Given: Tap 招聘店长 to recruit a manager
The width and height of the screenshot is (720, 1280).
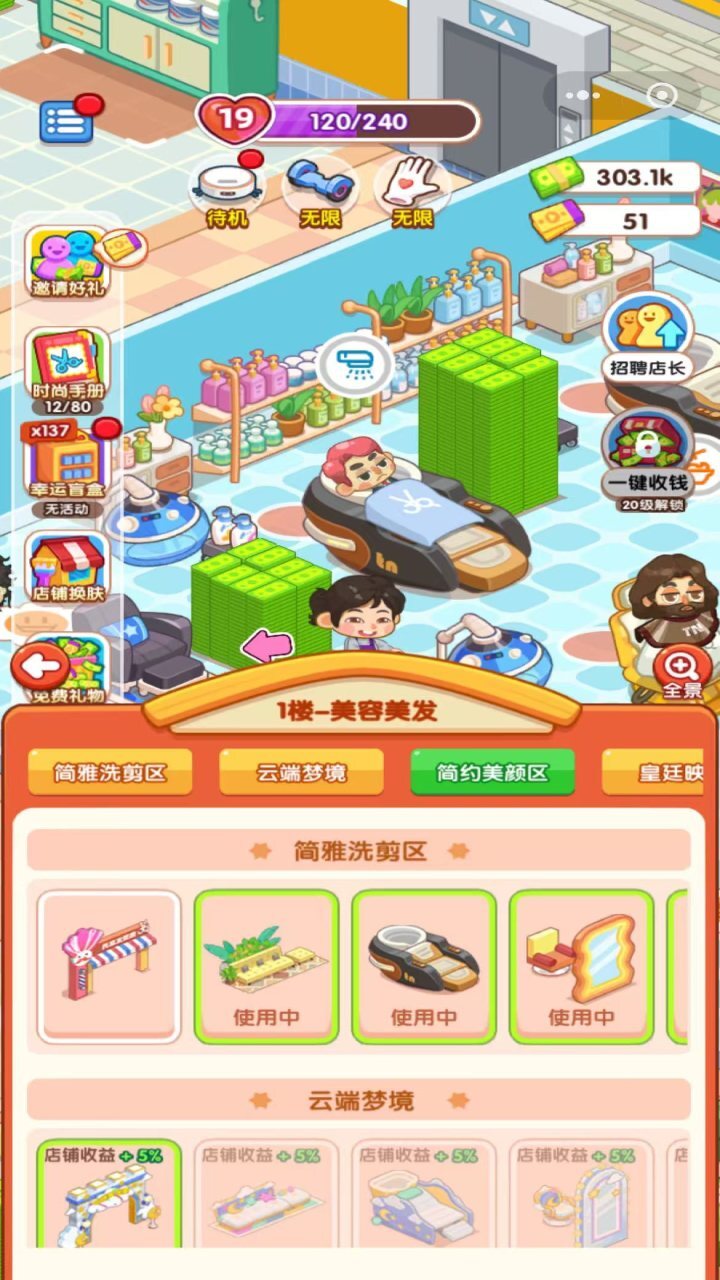Looking at the screenshot, I should coord(648,338).
